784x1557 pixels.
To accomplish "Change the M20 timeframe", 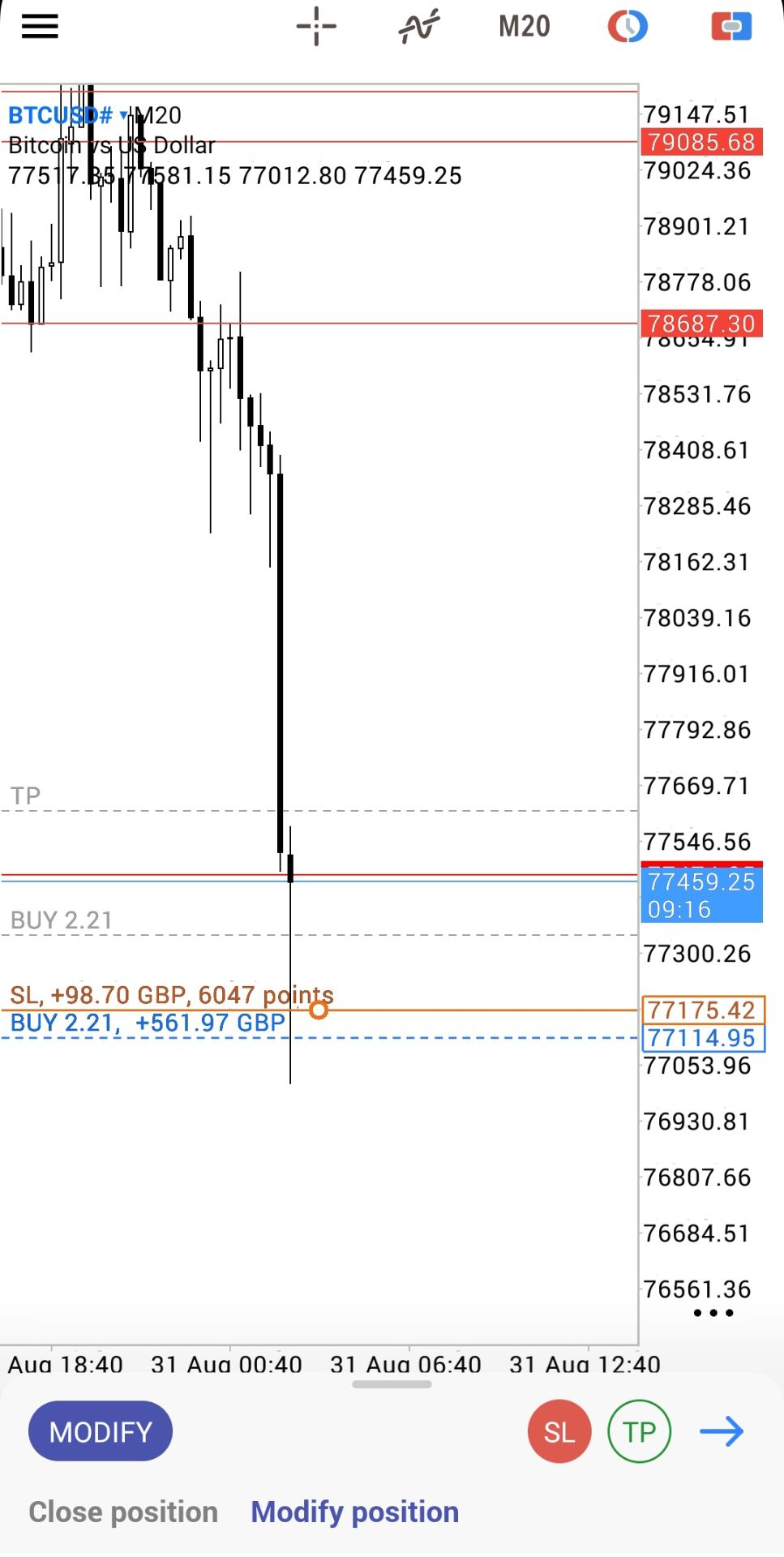I will [524, 27].
